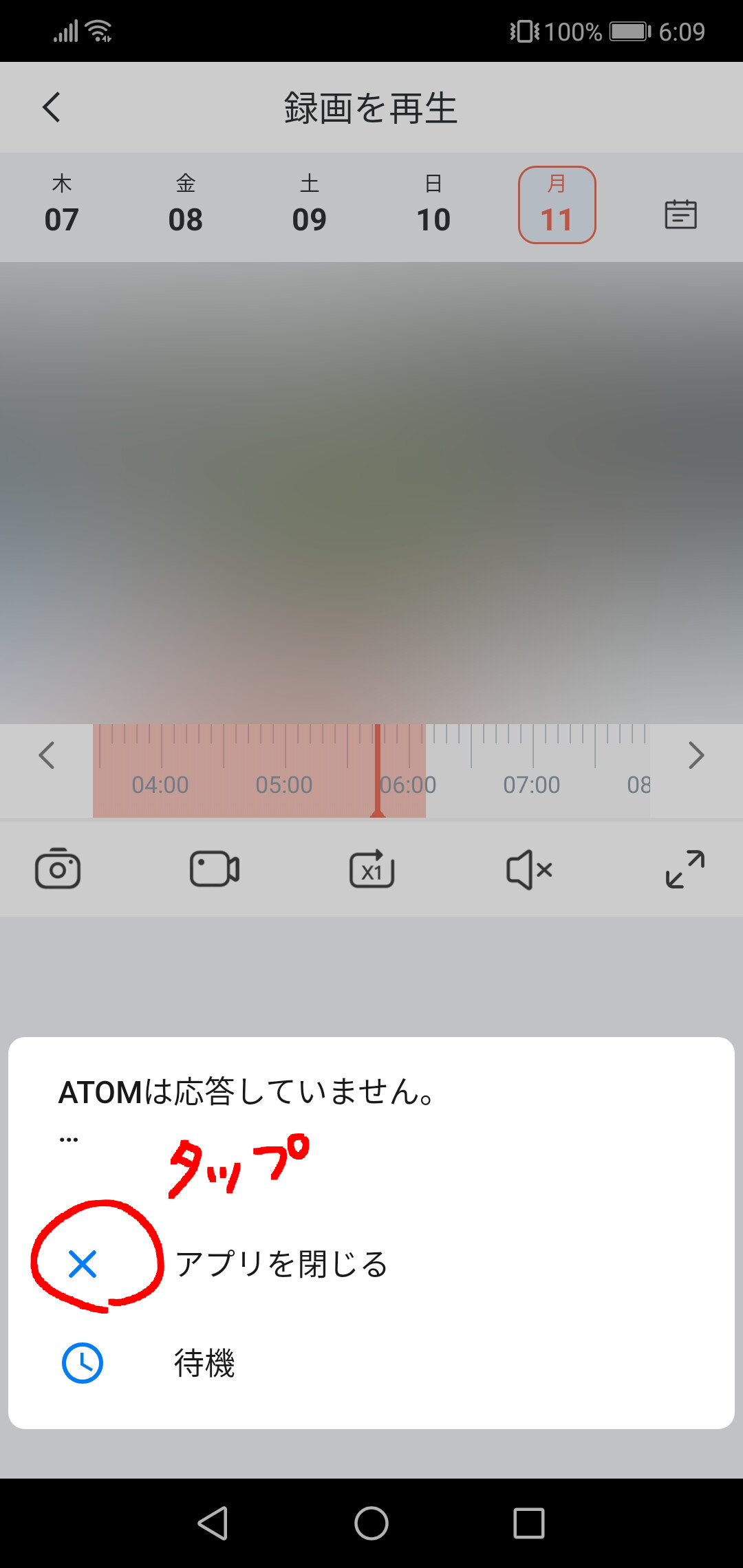The image size is (743, 1568).
Task: Open the calendar date picker
Action: tap(680, 215)
